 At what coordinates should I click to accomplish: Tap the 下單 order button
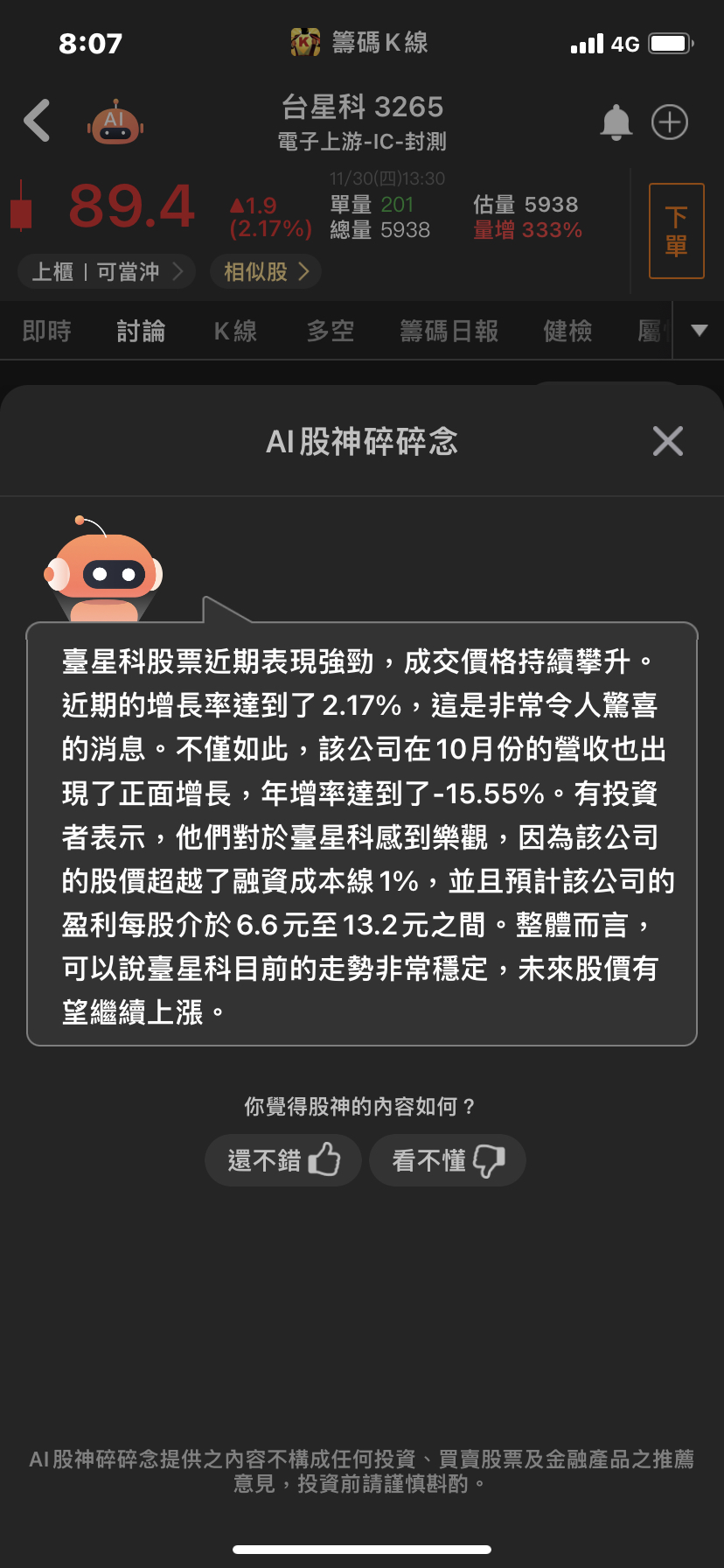click(676, 231)
